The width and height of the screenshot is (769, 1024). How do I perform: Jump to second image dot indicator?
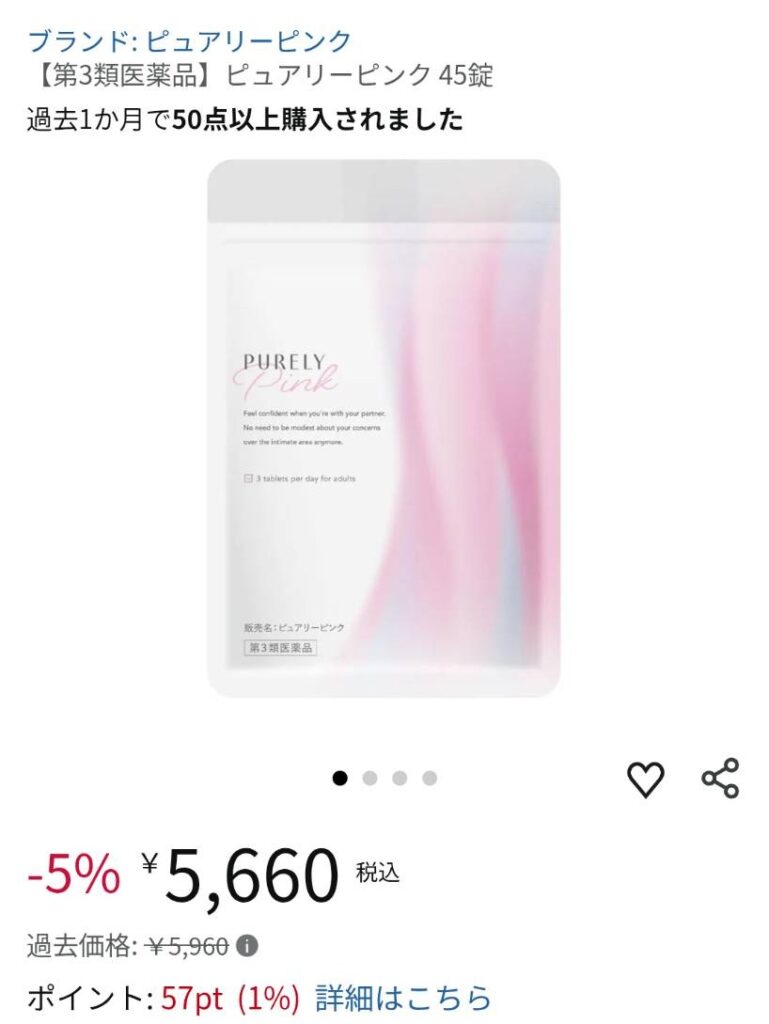coord(370,778)
